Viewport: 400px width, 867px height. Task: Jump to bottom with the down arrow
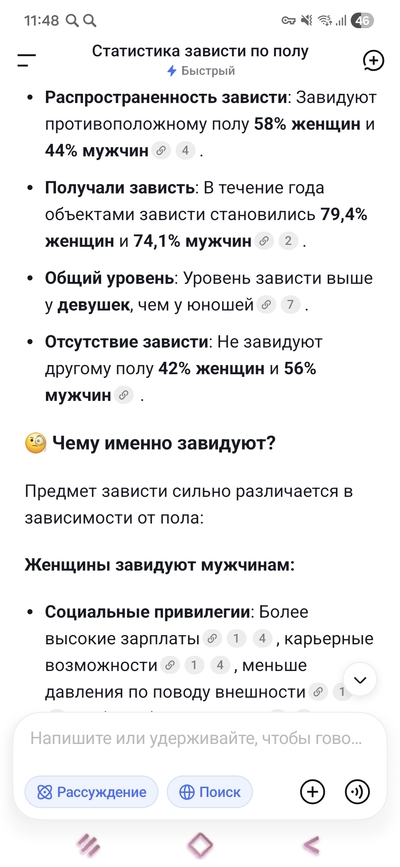[x=360, y=680]
